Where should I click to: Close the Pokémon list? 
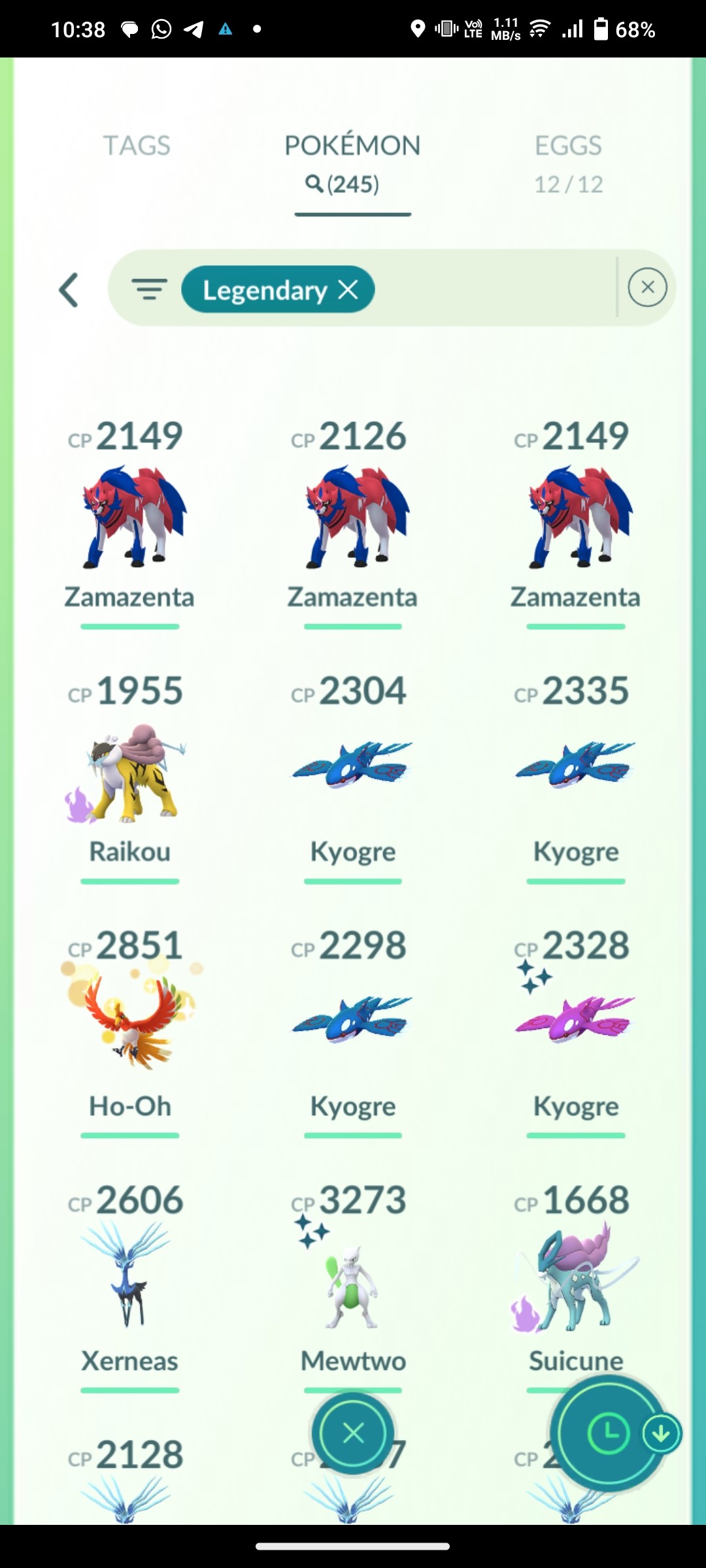353,1433
